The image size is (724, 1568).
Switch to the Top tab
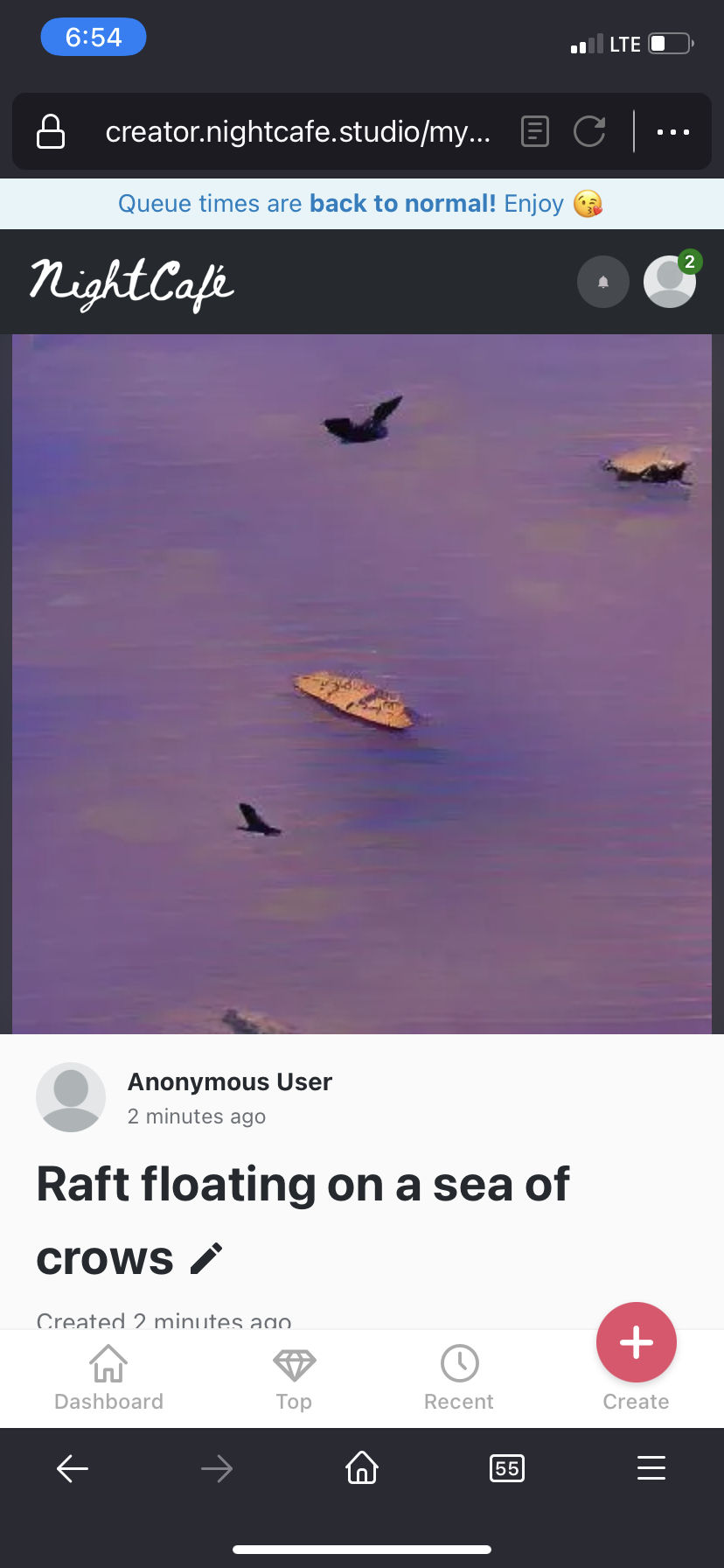click(294, 1377)
